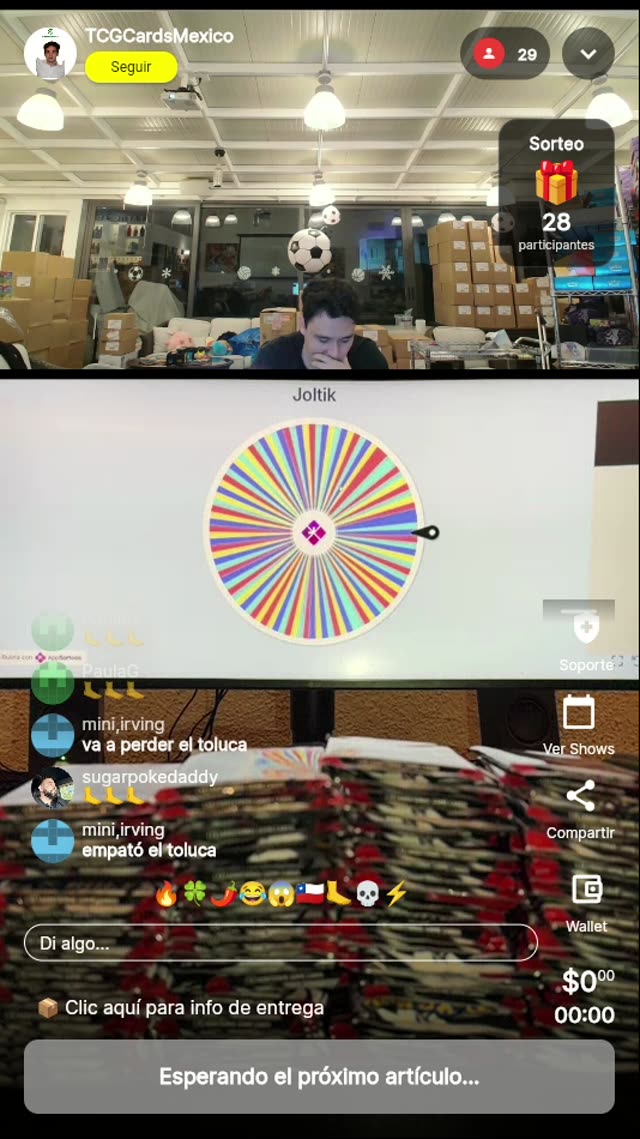
Task: Share this live stream via Compartir
Action: (580, 809)
